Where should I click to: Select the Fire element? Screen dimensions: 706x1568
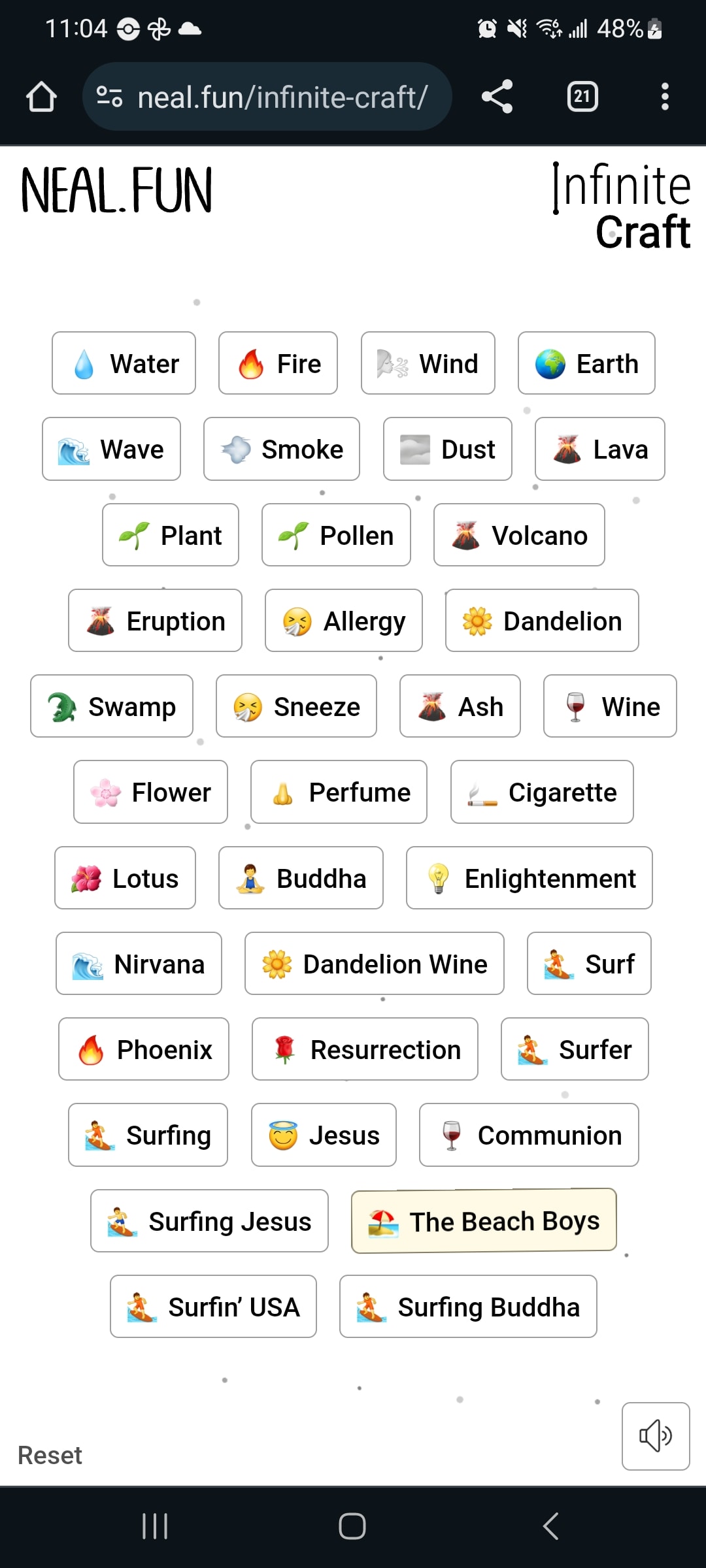tap(278, 363)
